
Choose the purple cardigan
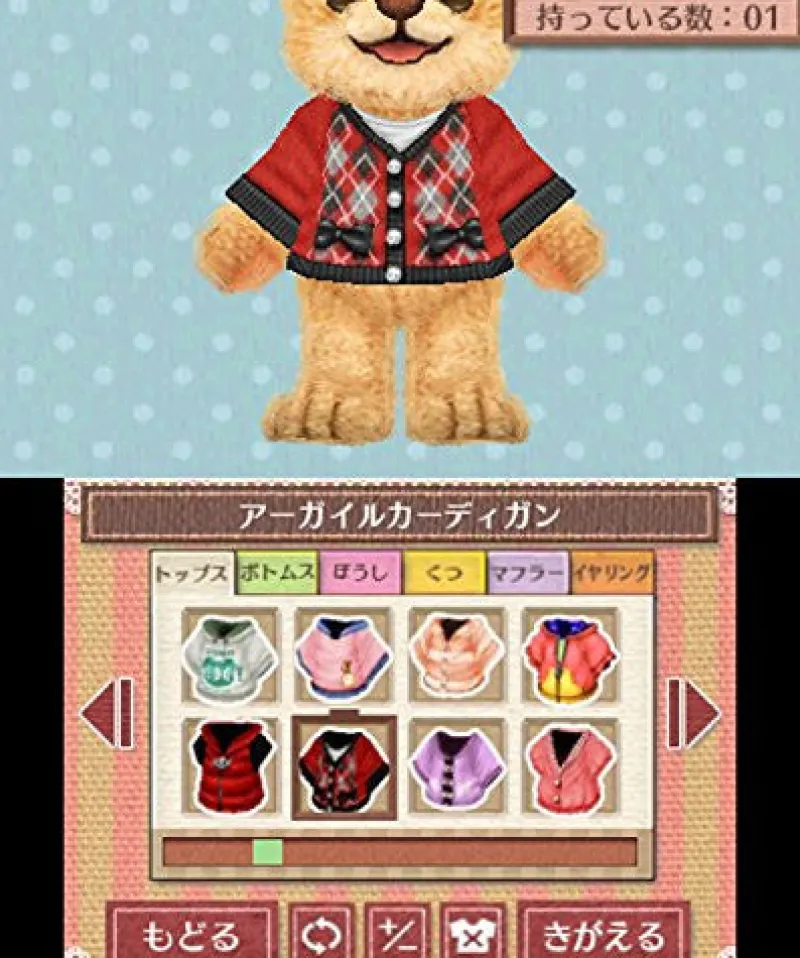pyautogui.click(x=457, y=767)
